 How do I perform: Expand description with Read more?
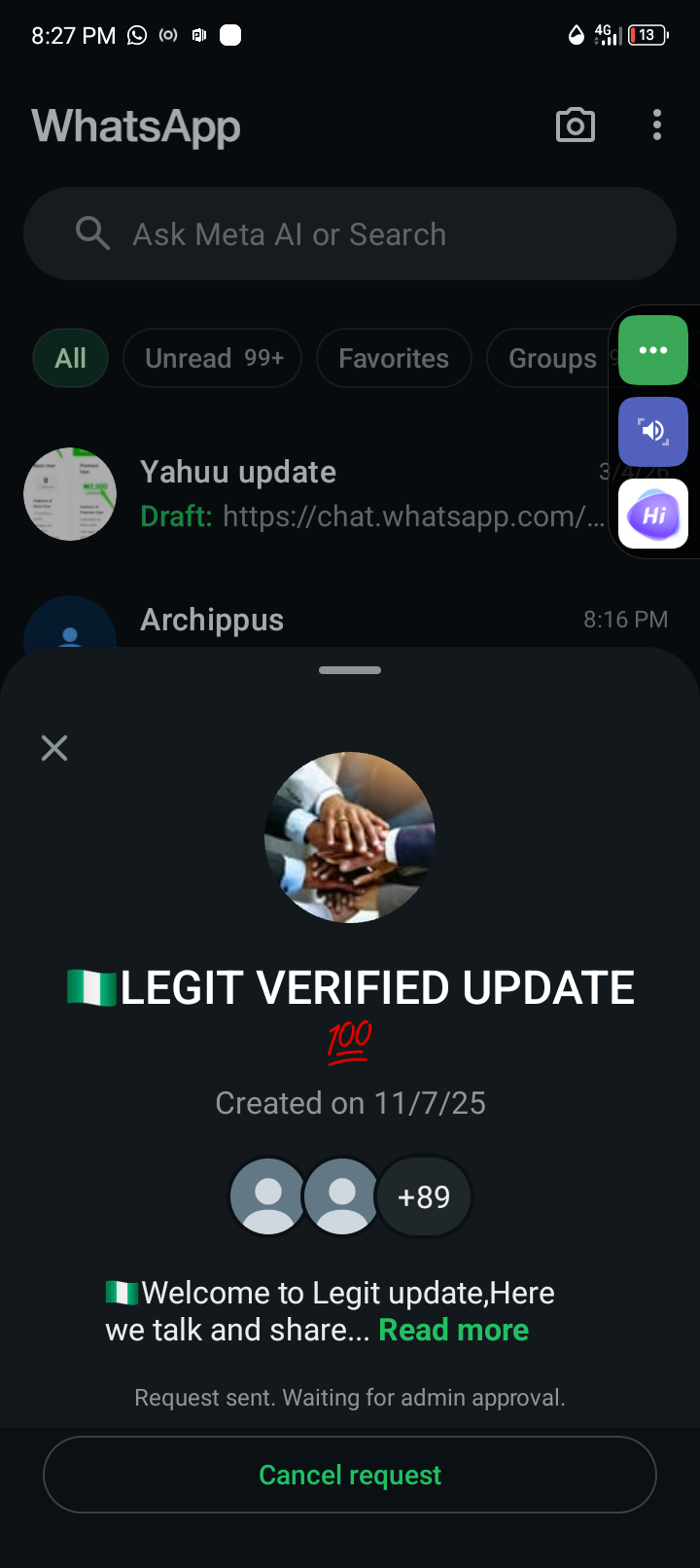(x=453, y=1330)
